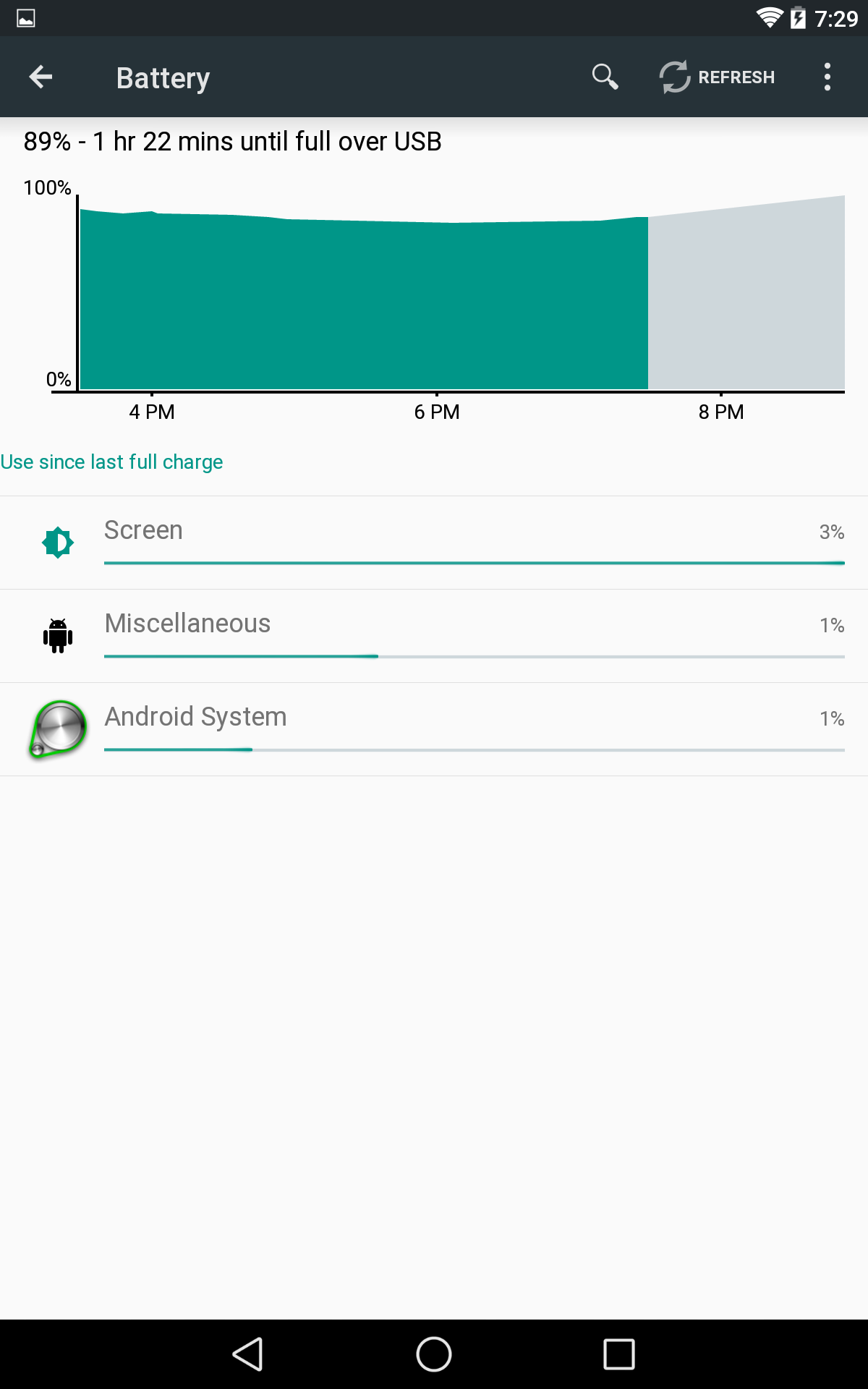The height and width of the screenshot is (1389, 868).
Task: Tap the screenshot notification icon
Action: (x=25, y=20)
